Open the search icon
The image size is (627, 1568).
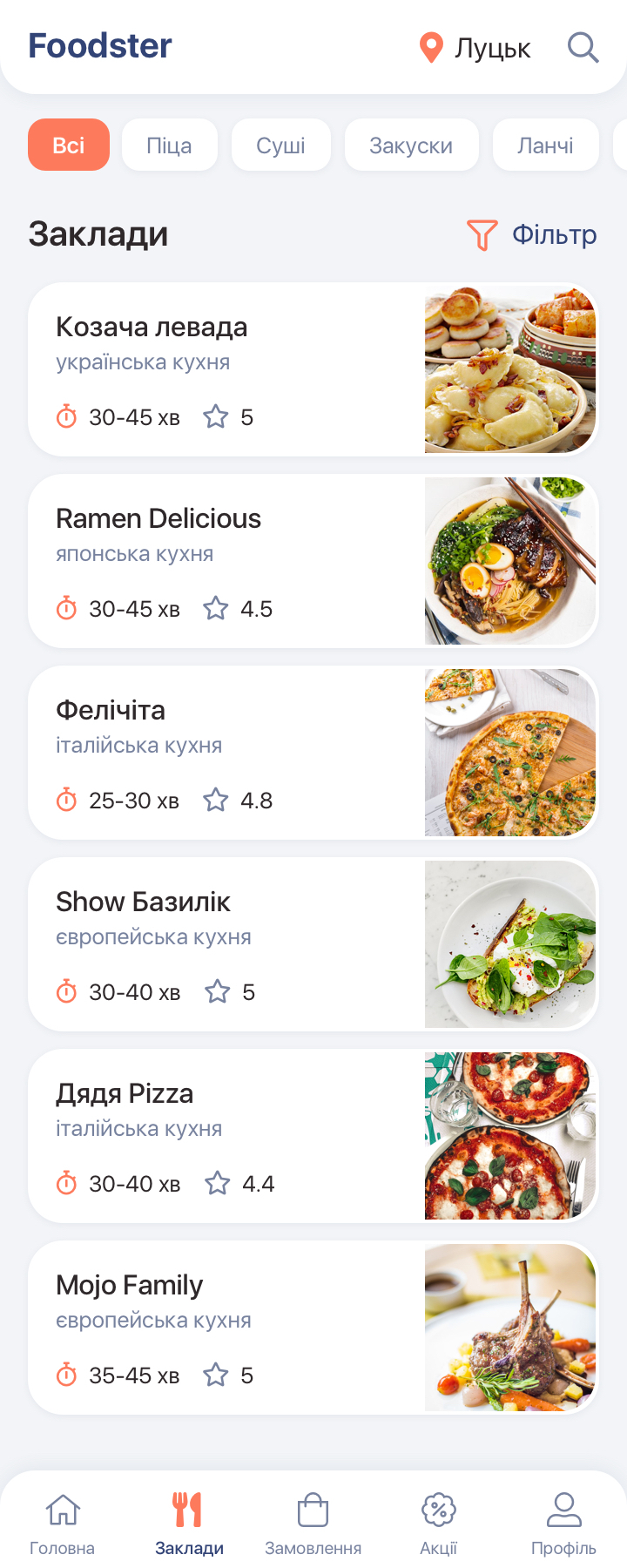pyautogui.click(x=583, y=47)
